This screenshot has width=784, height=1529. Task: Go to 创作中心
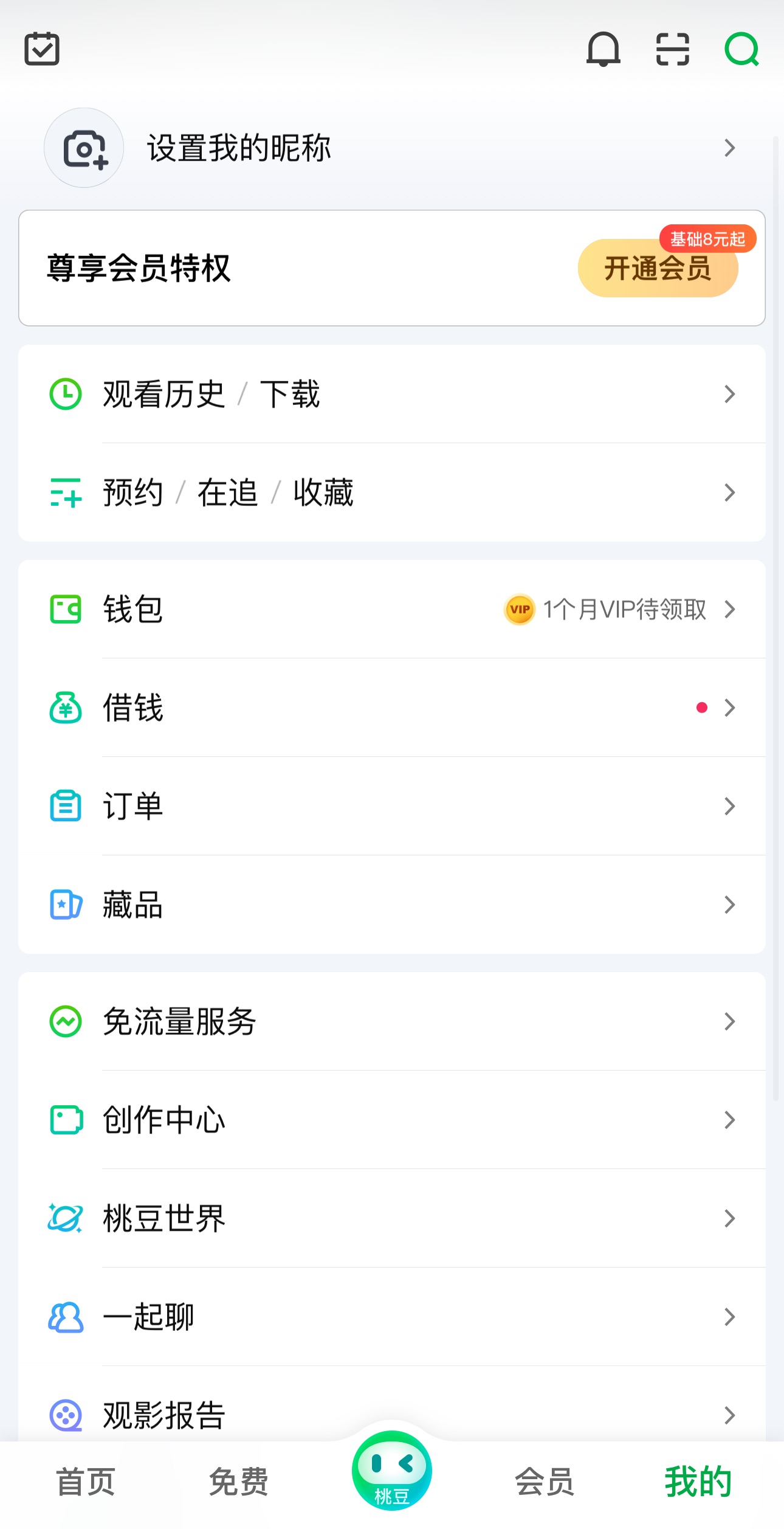[392, 1120]
